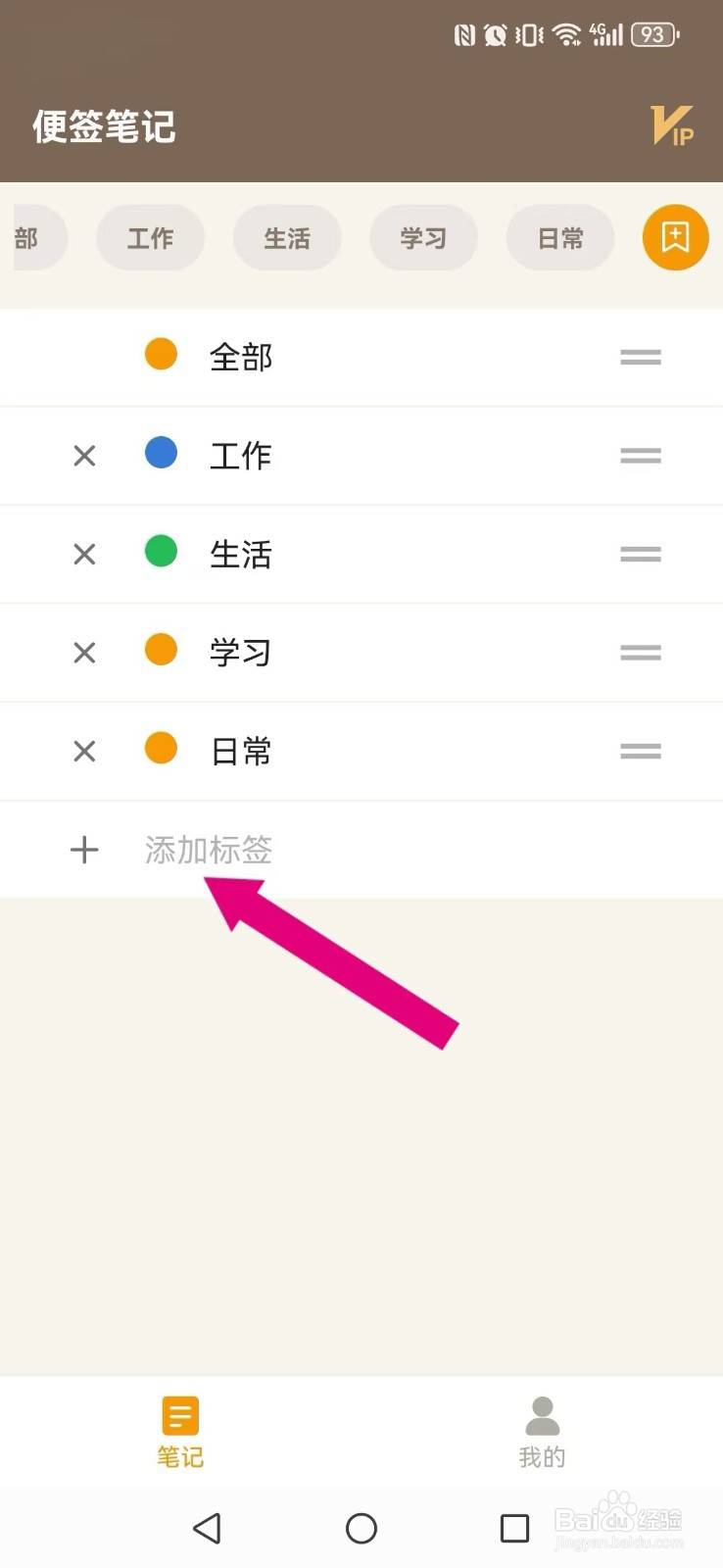Open the VIP membership icon

click(x=670, y=127)
